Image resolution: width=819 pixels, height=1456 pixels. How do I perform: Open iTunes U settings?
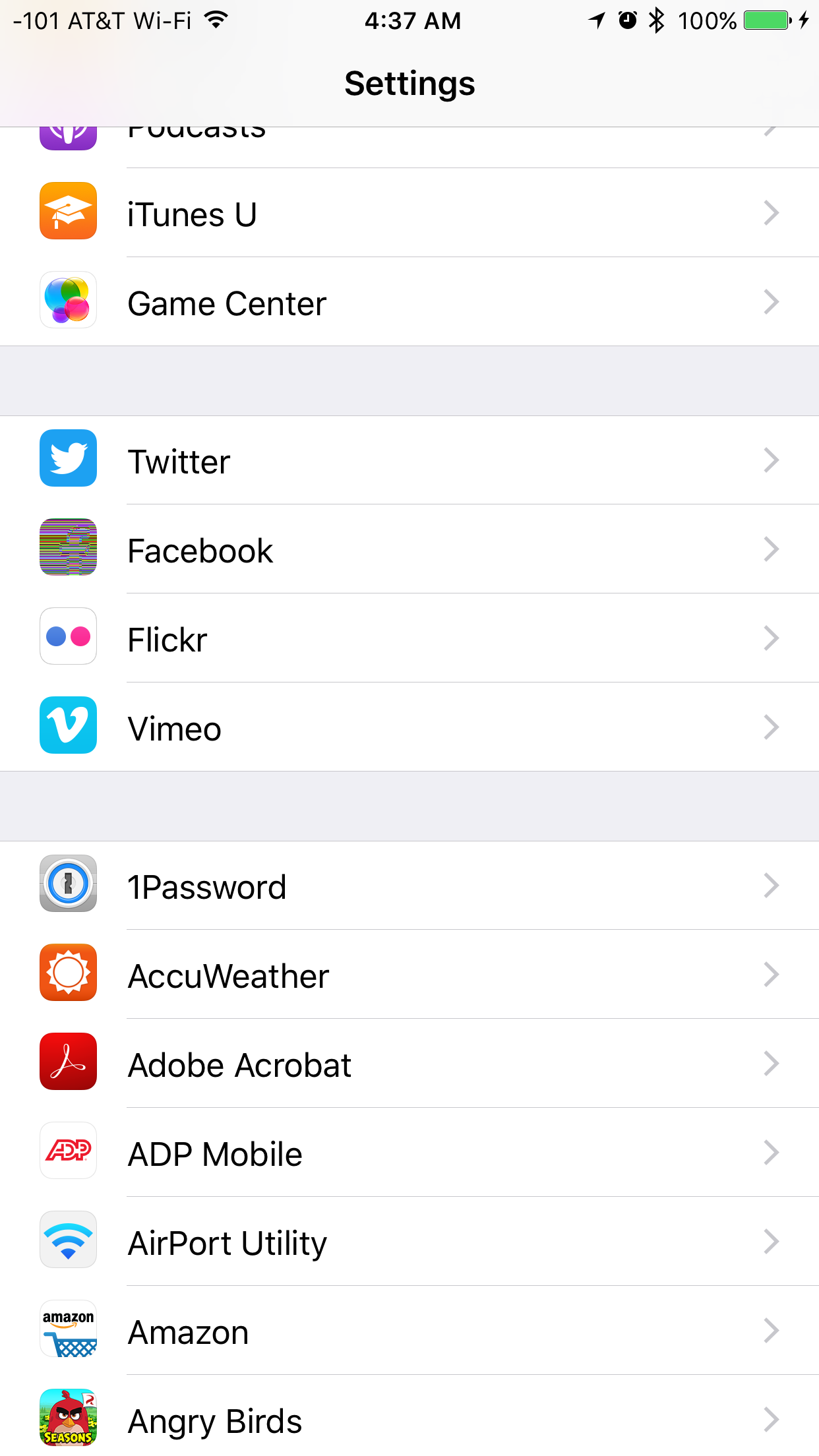[409, 212]
